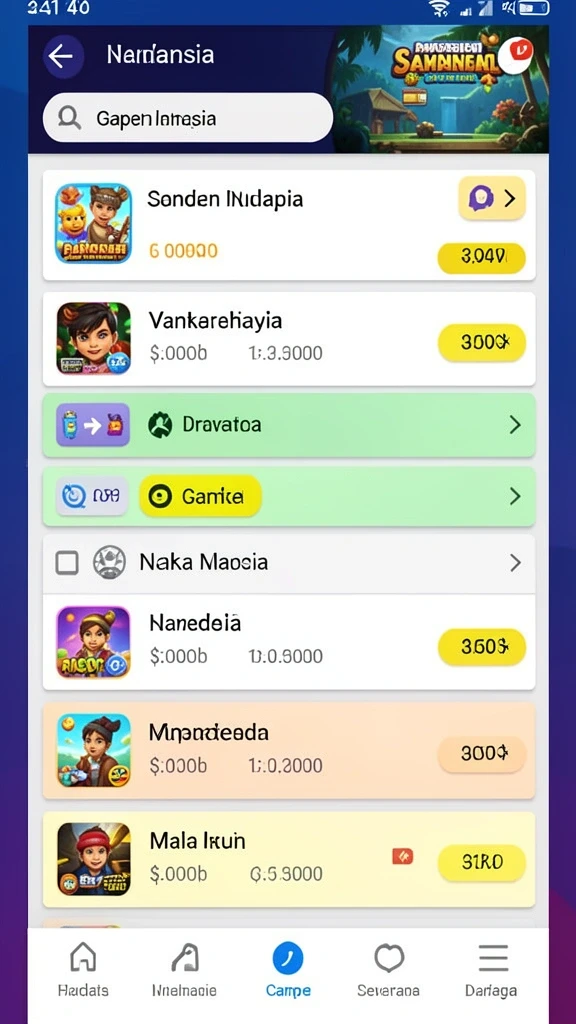This screenshot has height=1024, width=576.
Task: Tap the yellow button on Vankarehayia
Action: click(x=482, y=342)
